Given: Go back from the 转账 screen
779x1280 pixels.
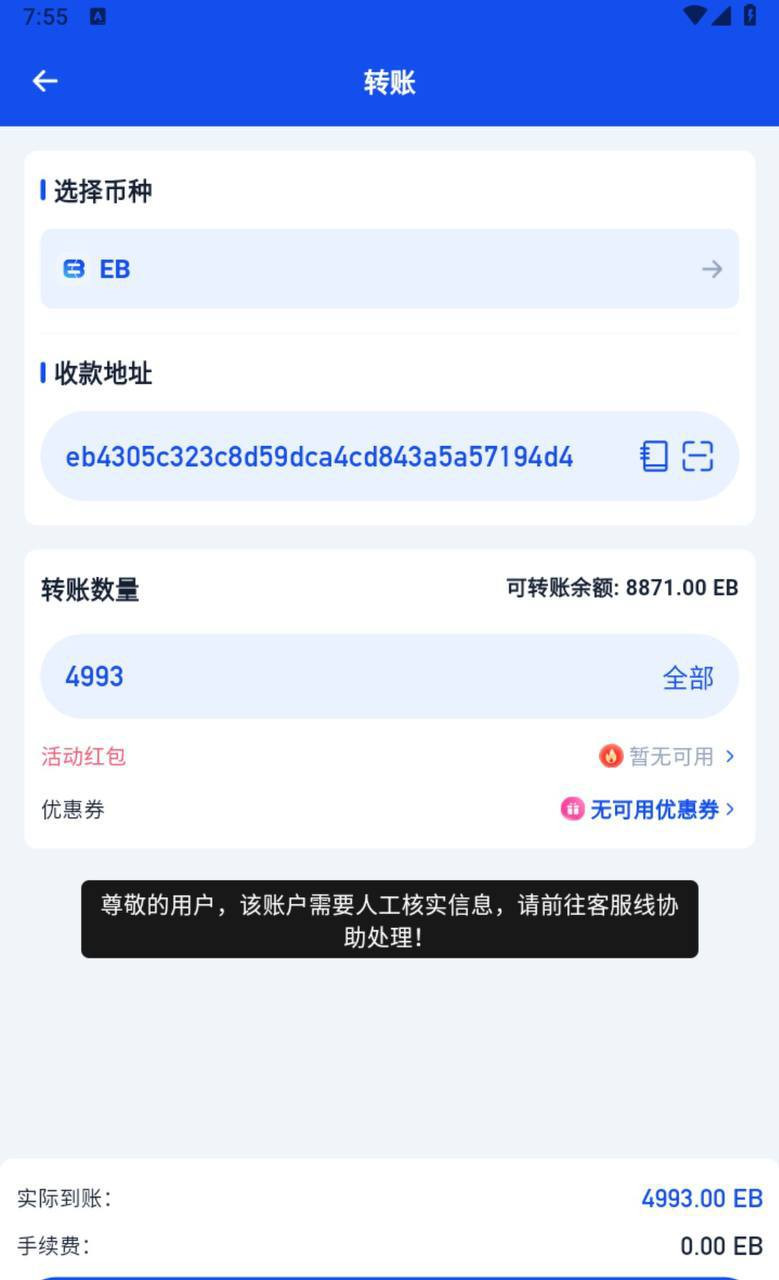Looking at the screenshot, I should click(x=45, y=81).
